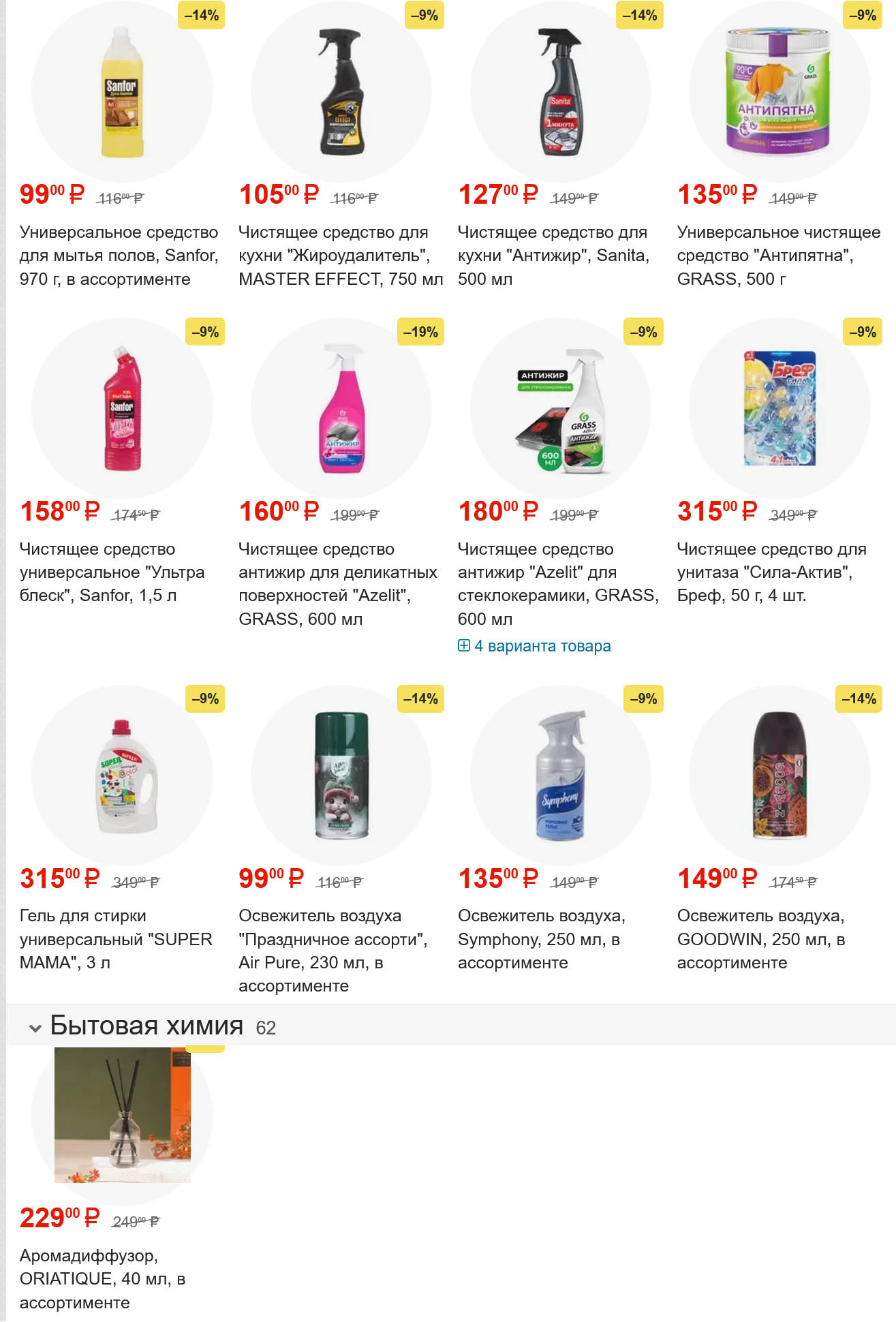Expand 4 варианта товара link

(x=534, y=646)
